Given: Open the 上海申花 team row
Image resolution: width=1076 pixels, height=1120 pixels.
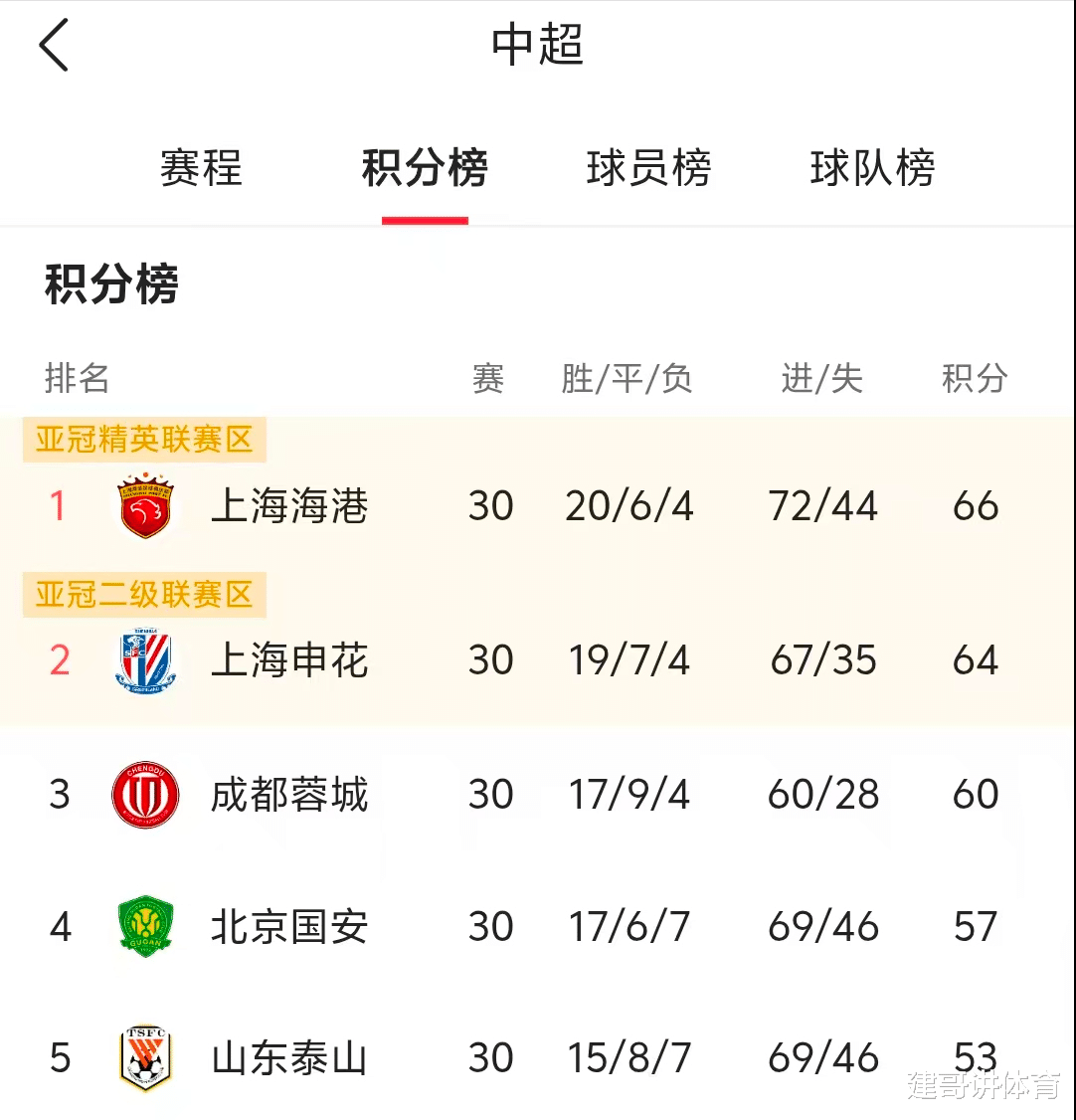Looking at the screenshot, I should coord(538,659).
